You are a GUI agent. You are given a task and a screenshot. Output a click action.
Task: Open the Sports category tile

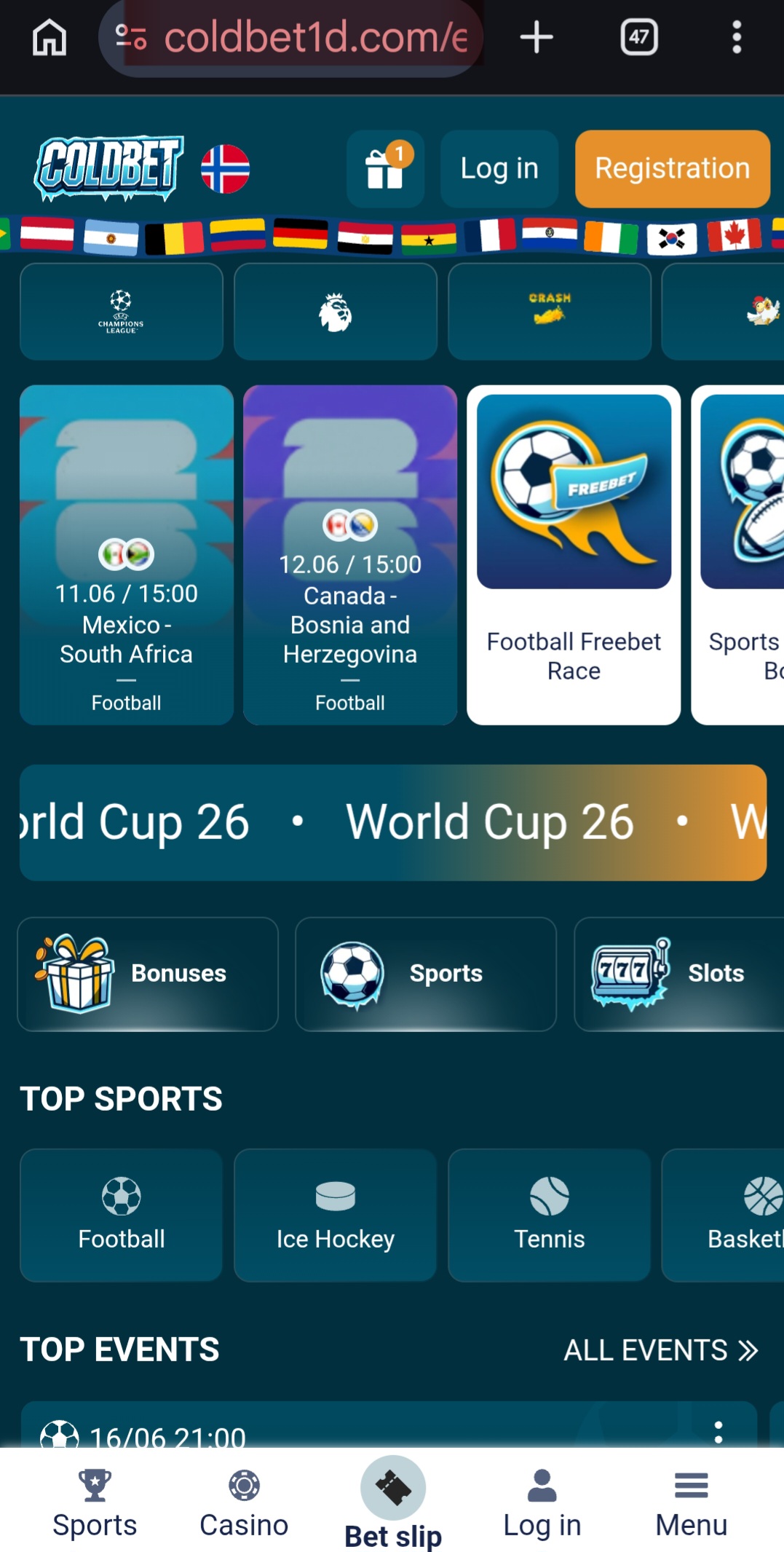click(426, 974)
